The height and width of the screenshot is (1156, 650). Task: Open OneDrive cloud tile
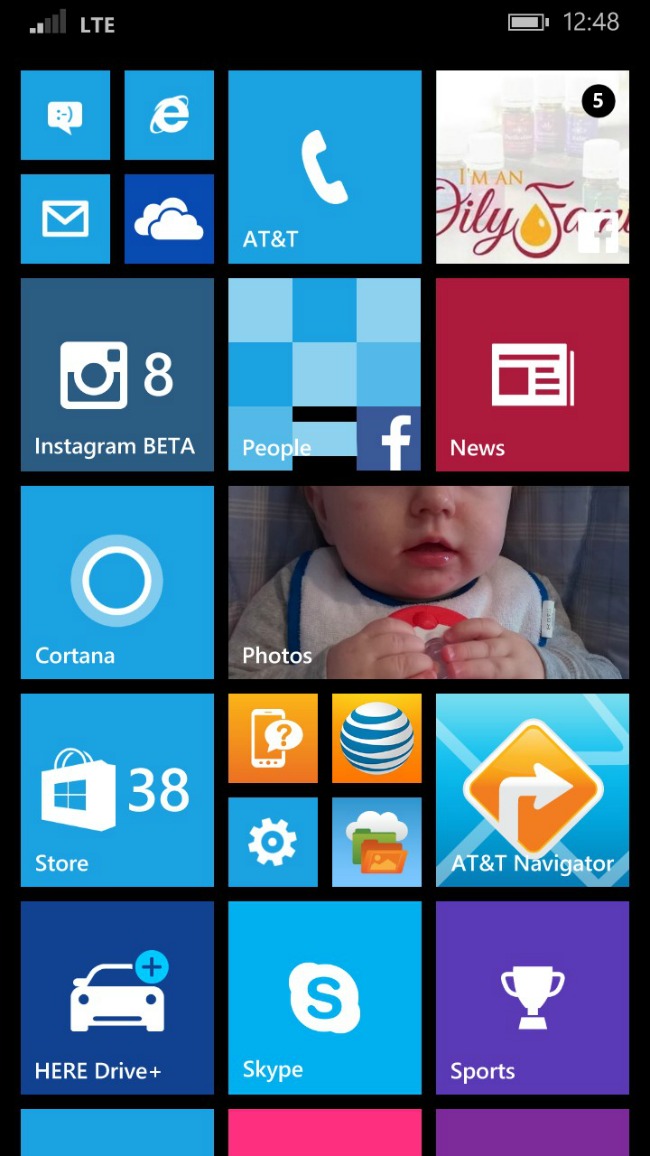[x=169, y=219]
